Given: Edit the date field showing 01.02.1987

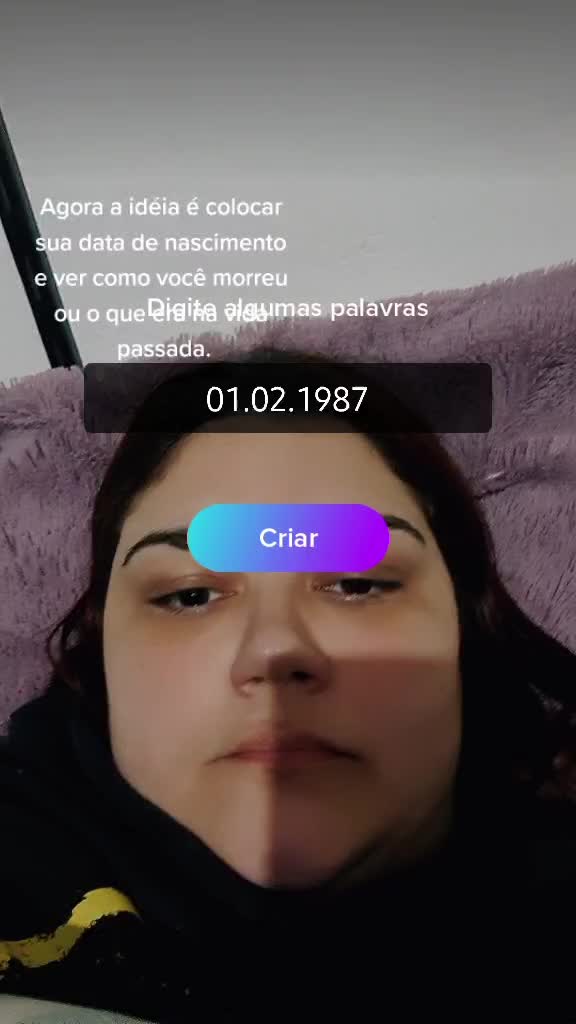Looking at the screenshot, I should pyautogui.click(x=287, y=398).
